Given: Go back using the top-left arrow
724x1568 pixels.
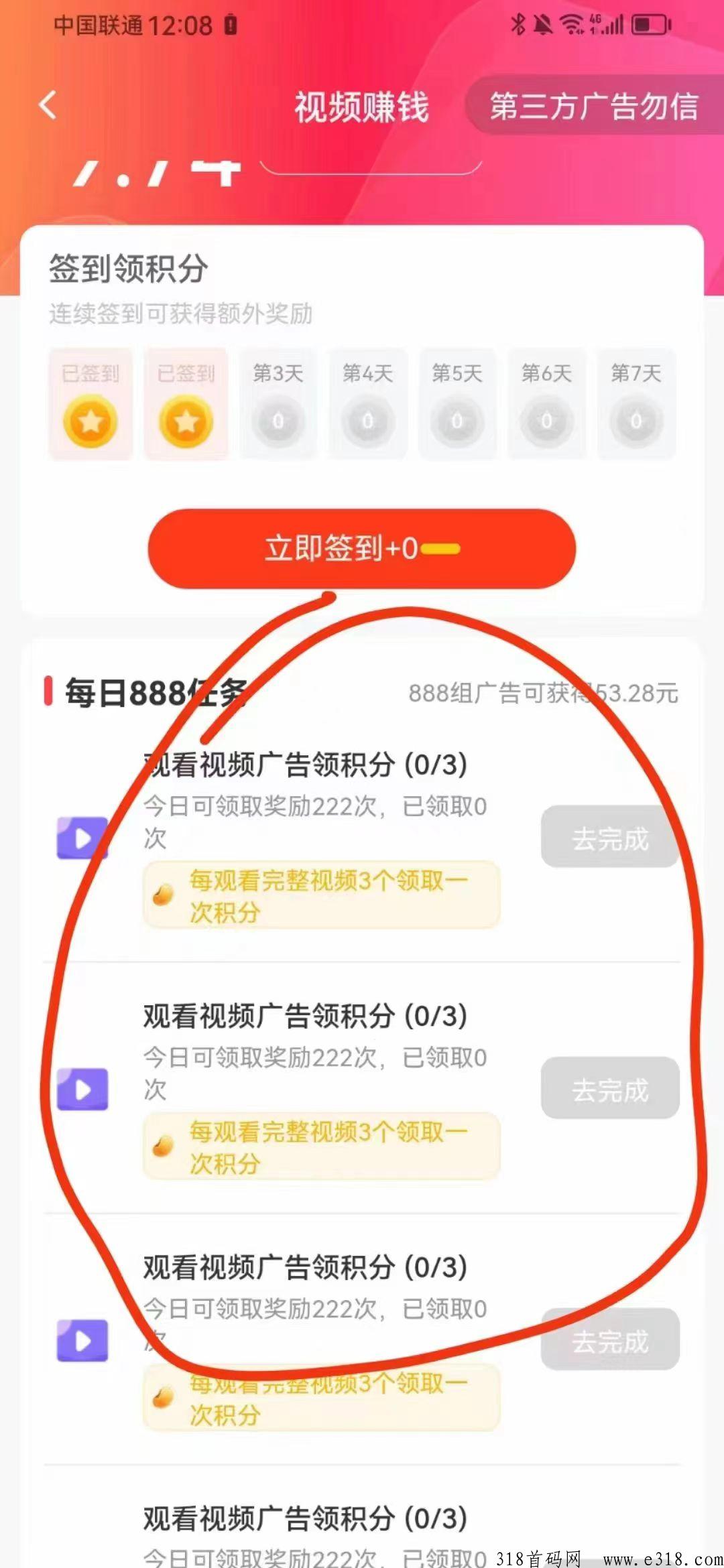Looking at the screenshot, I should click(x=48, y=106).
